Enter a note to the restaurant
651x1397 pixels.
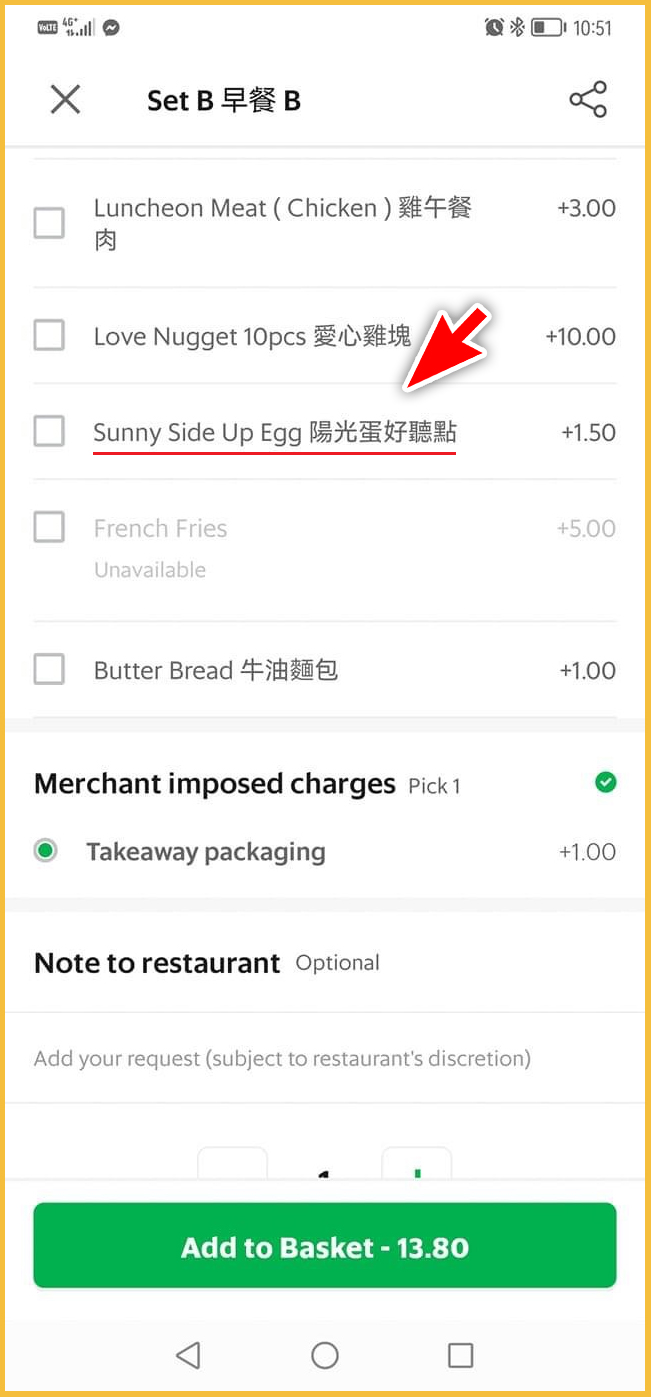282,1058
